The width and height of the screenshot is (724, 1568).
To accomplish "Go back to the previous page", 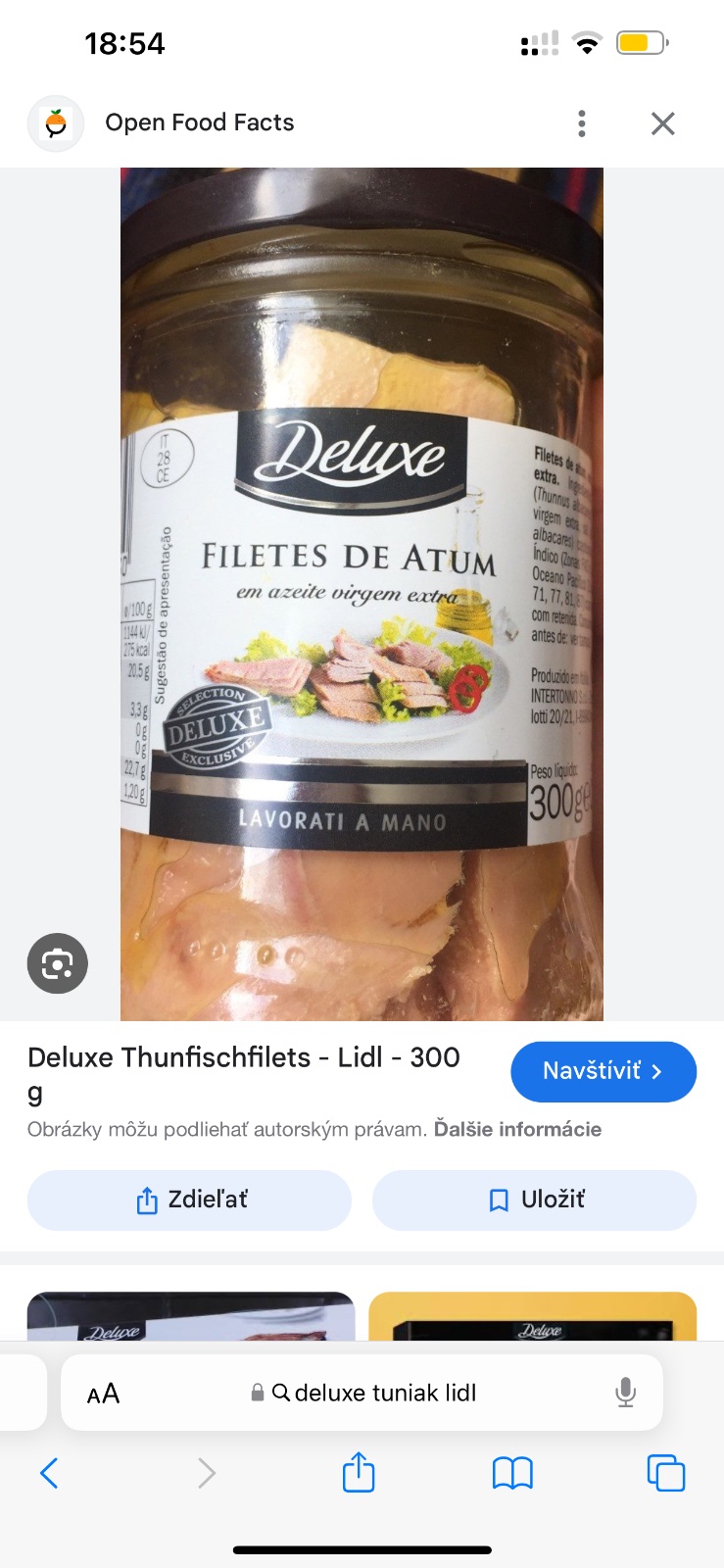I will point(49,1472).
